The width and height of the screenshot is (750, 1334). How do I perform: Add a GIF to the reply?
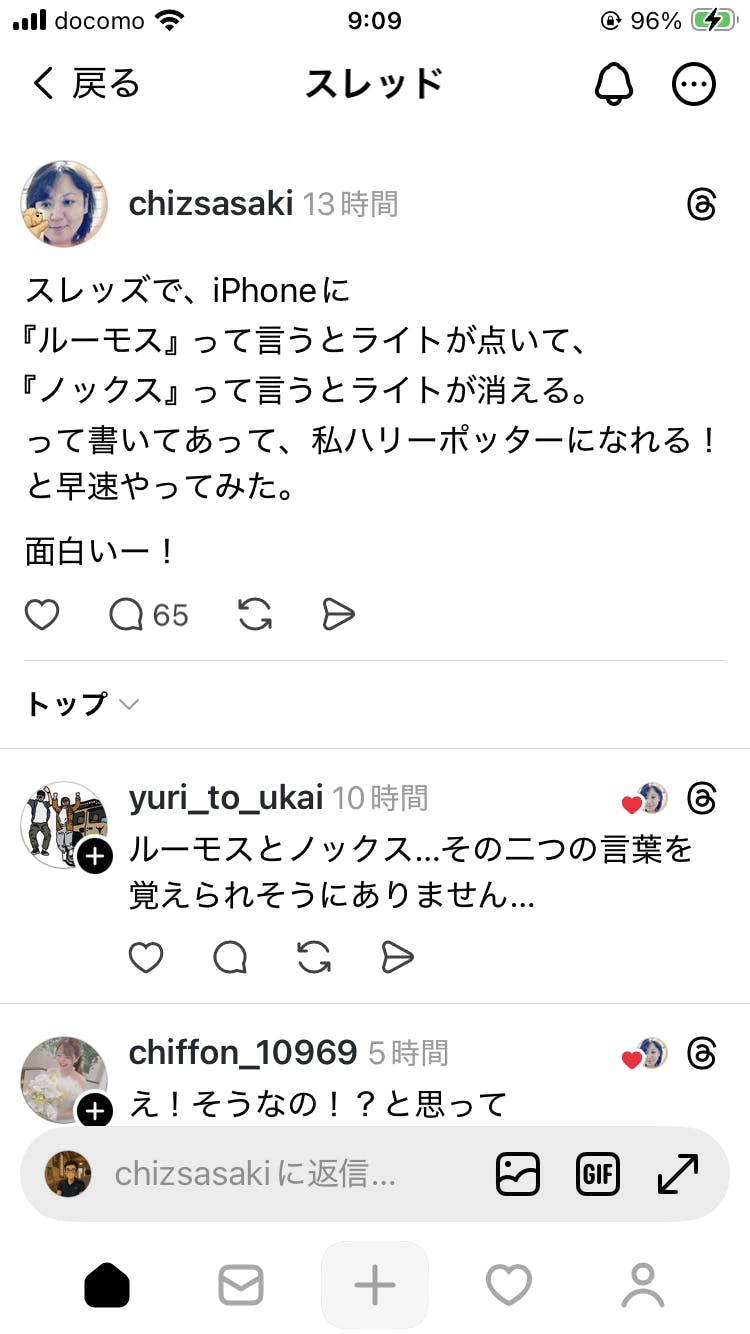[598, 1174]
